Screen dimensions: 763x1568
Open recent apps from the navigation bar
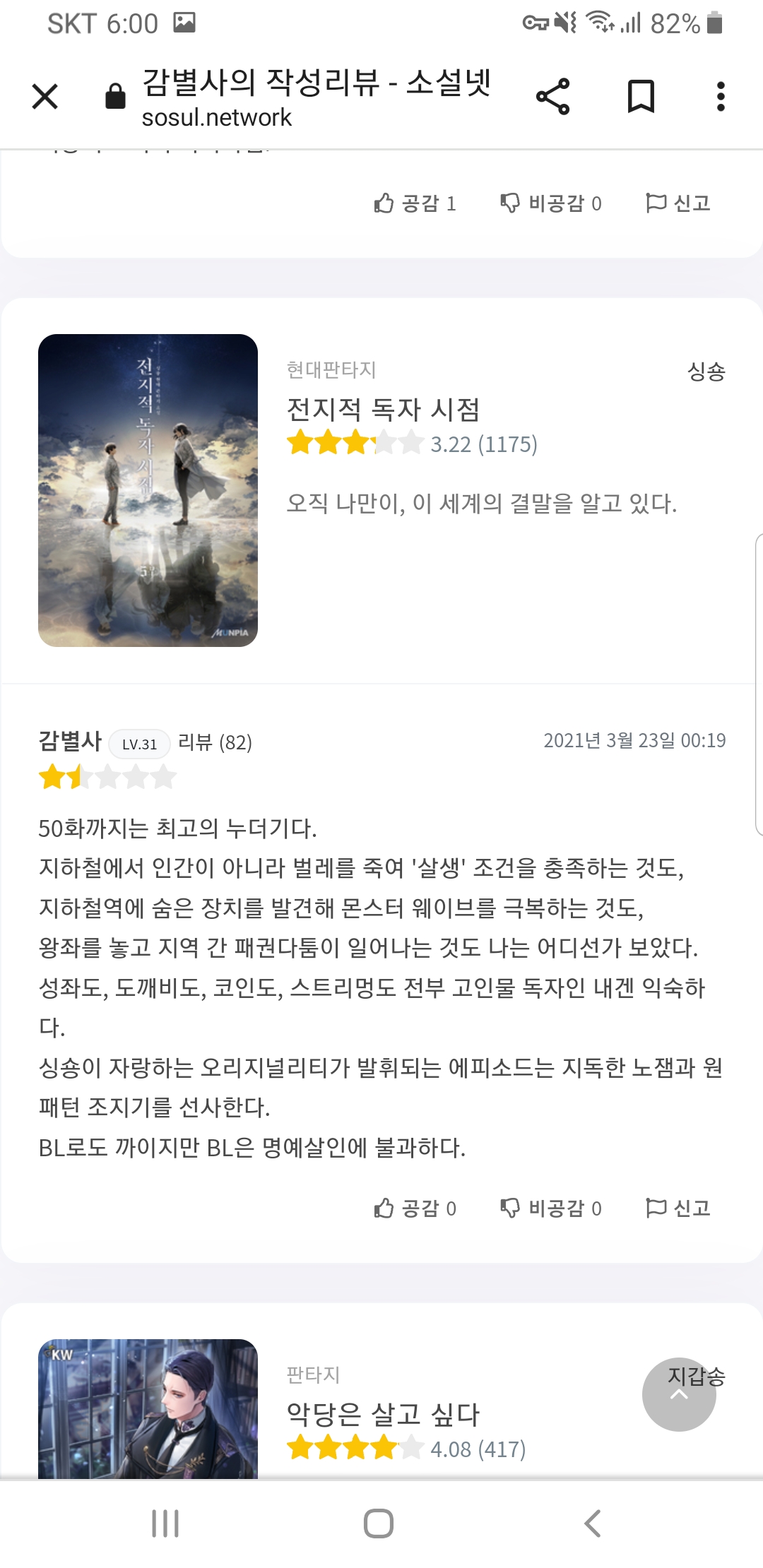click(x=165, y=1523)
